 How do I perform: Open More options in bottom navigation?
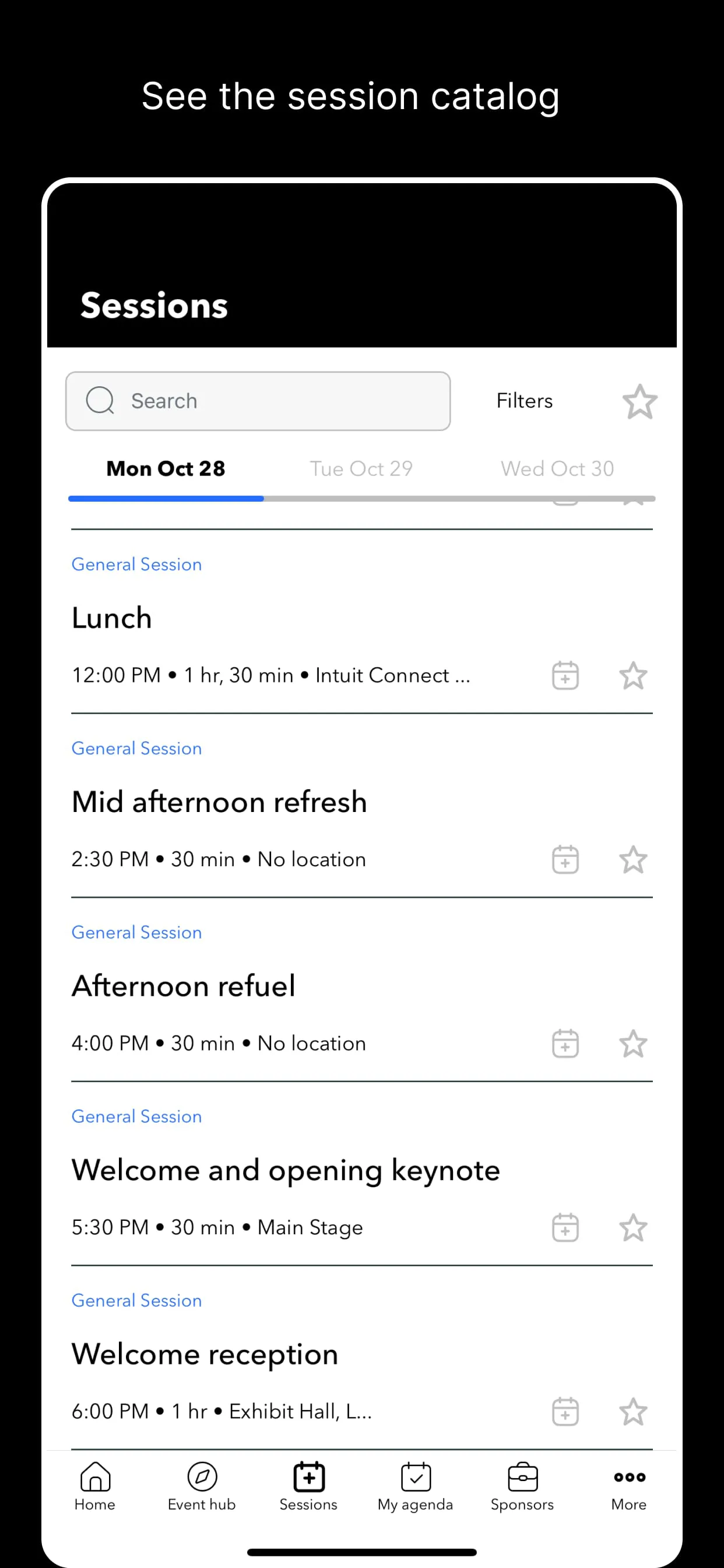(x=628, y=1485)
